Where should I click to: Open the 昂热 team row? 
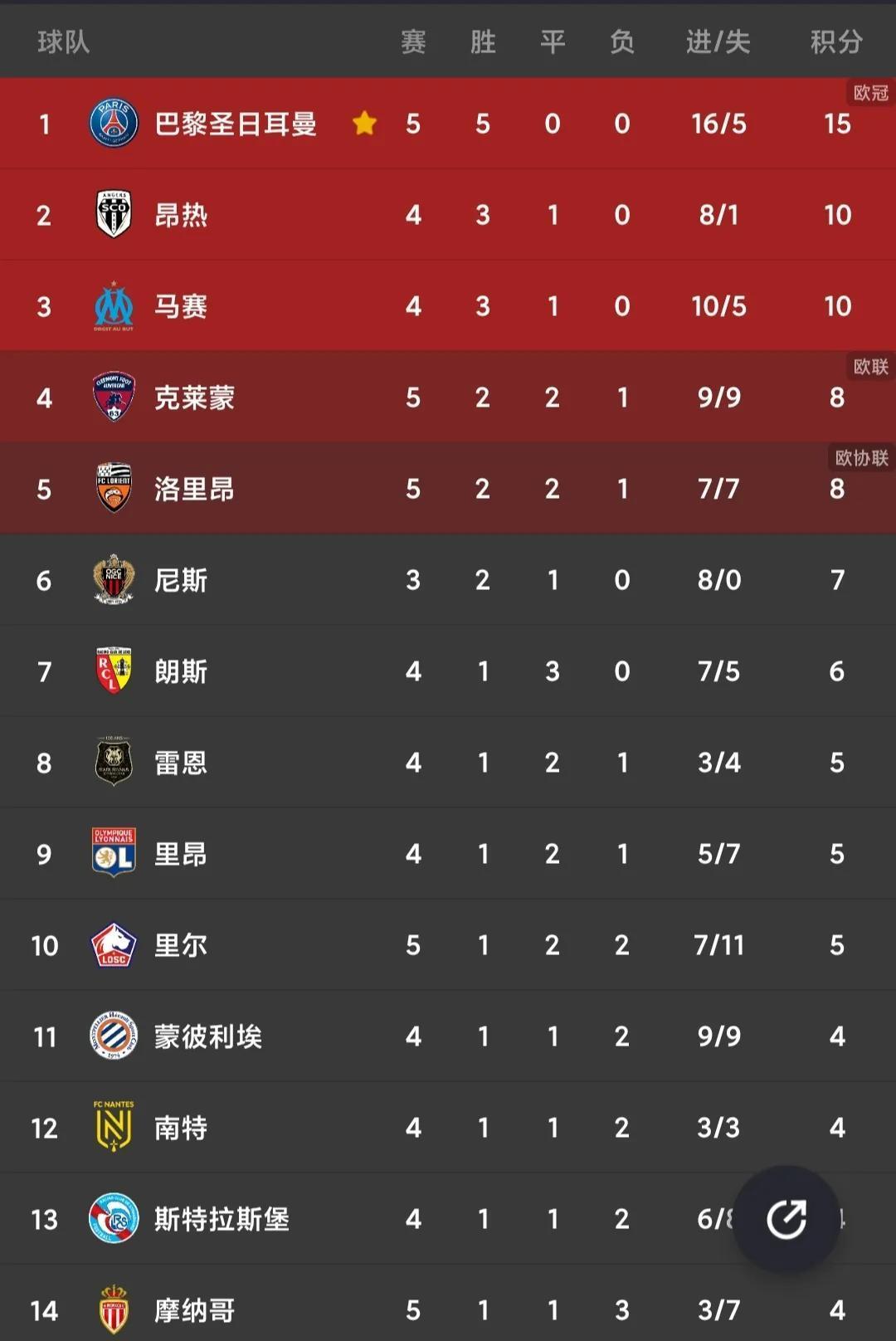point(181,216)
